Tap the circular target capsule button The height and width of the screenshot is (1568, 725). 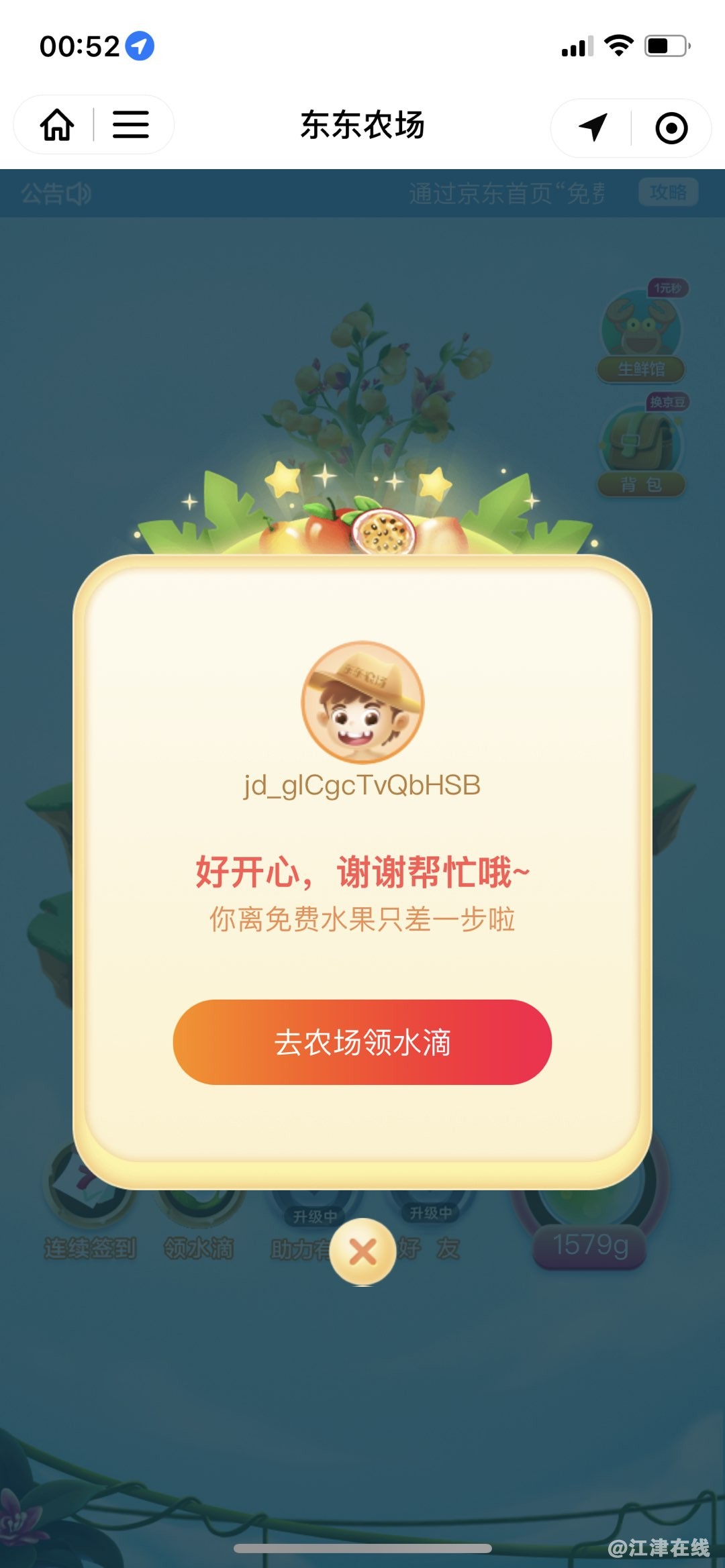pyautogui.click(x=671, y=128)
